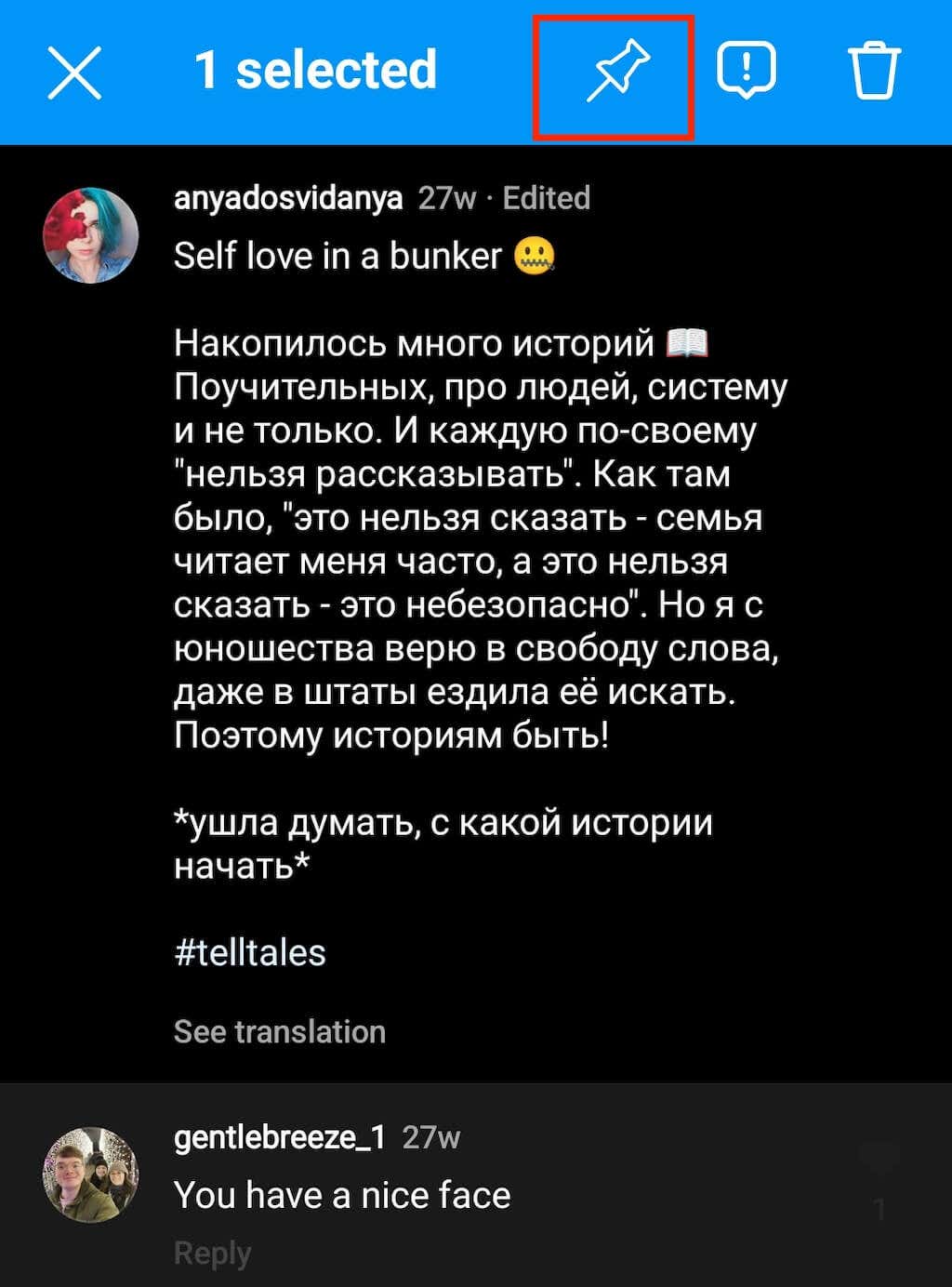Close the comment selection mode
Viewport: 952px width, 1287px height.
[x=74, y=73]
